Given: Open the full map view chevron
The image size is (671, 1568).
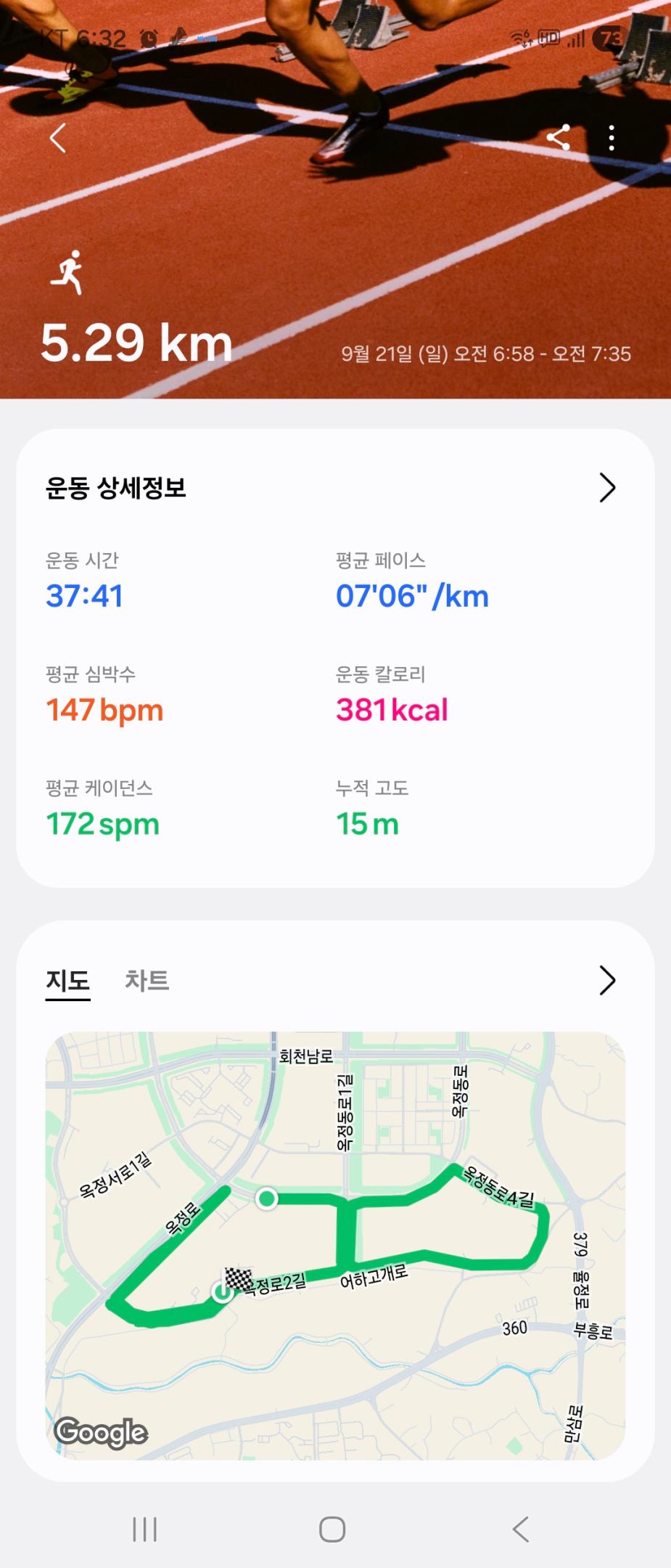Looking at the screenshot, I should (607, 981).
